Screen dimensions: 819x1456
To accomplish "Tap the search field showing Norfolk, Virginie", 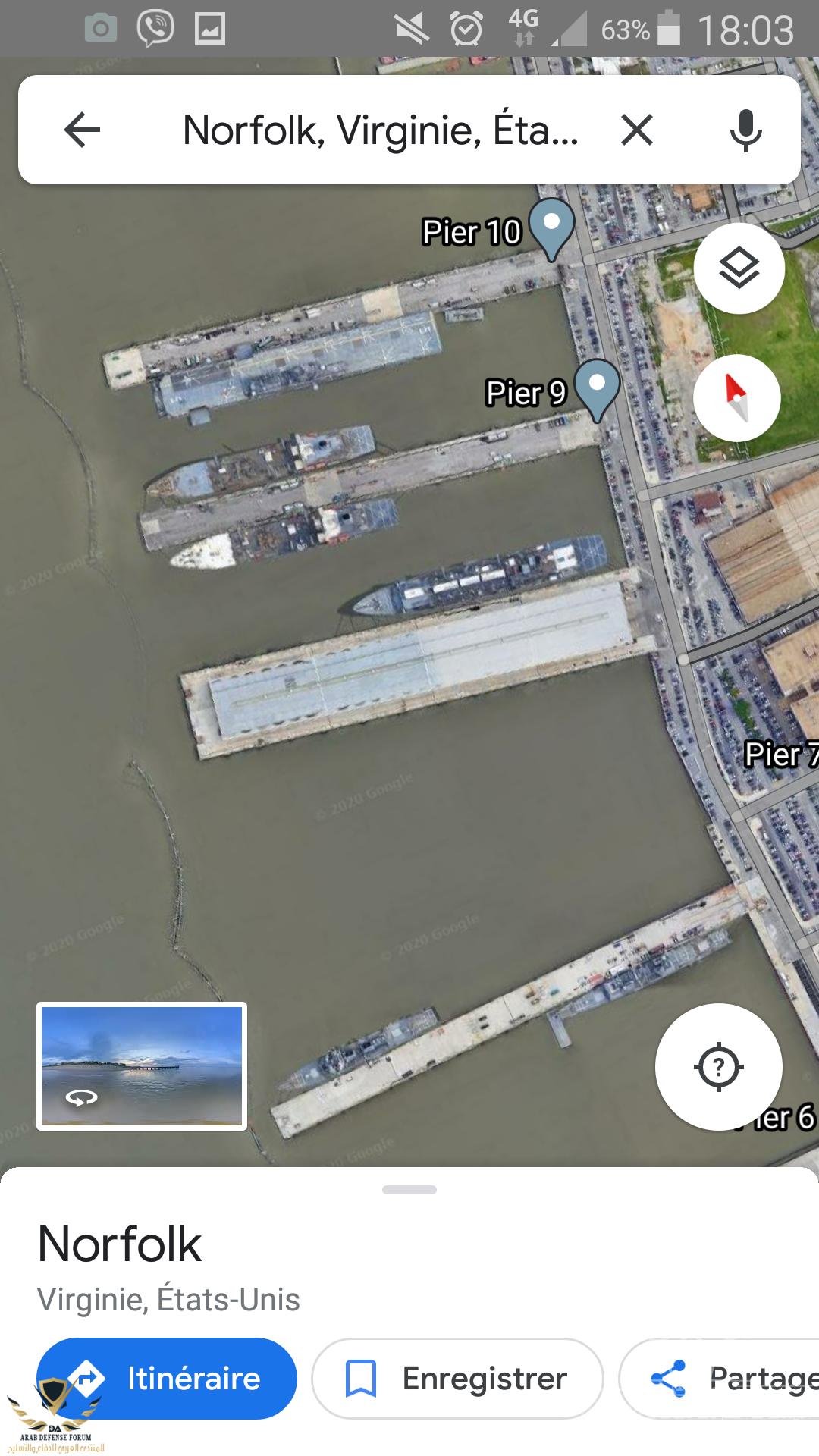I will pos(379,130).
